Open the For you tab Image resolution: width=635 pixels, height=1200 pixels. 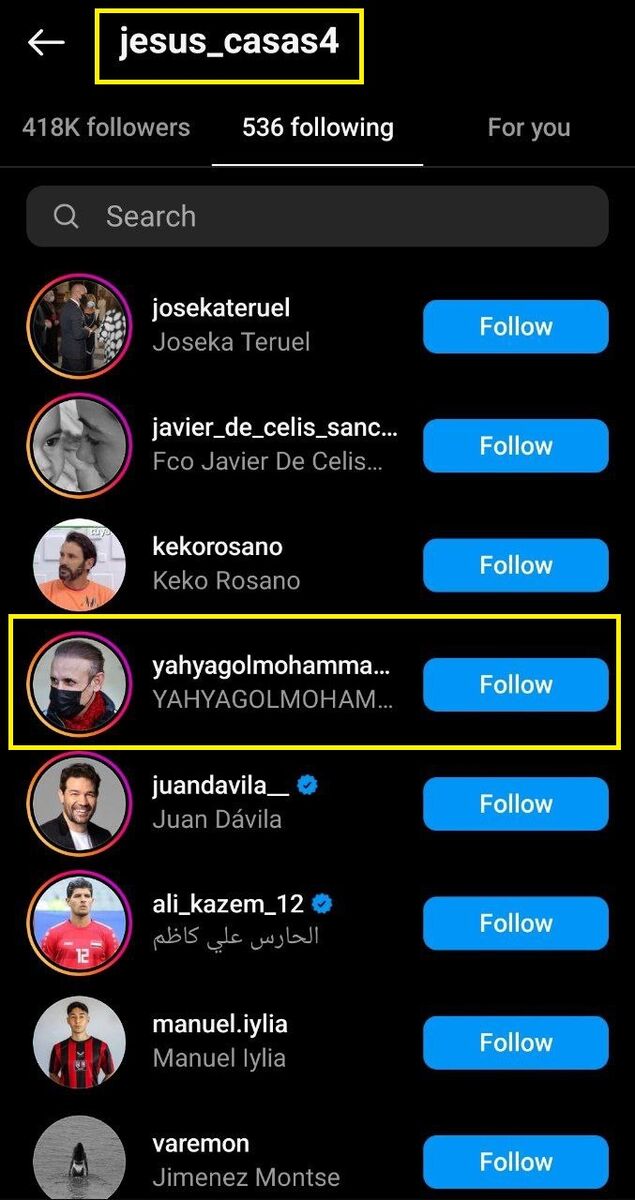[528, 128]
